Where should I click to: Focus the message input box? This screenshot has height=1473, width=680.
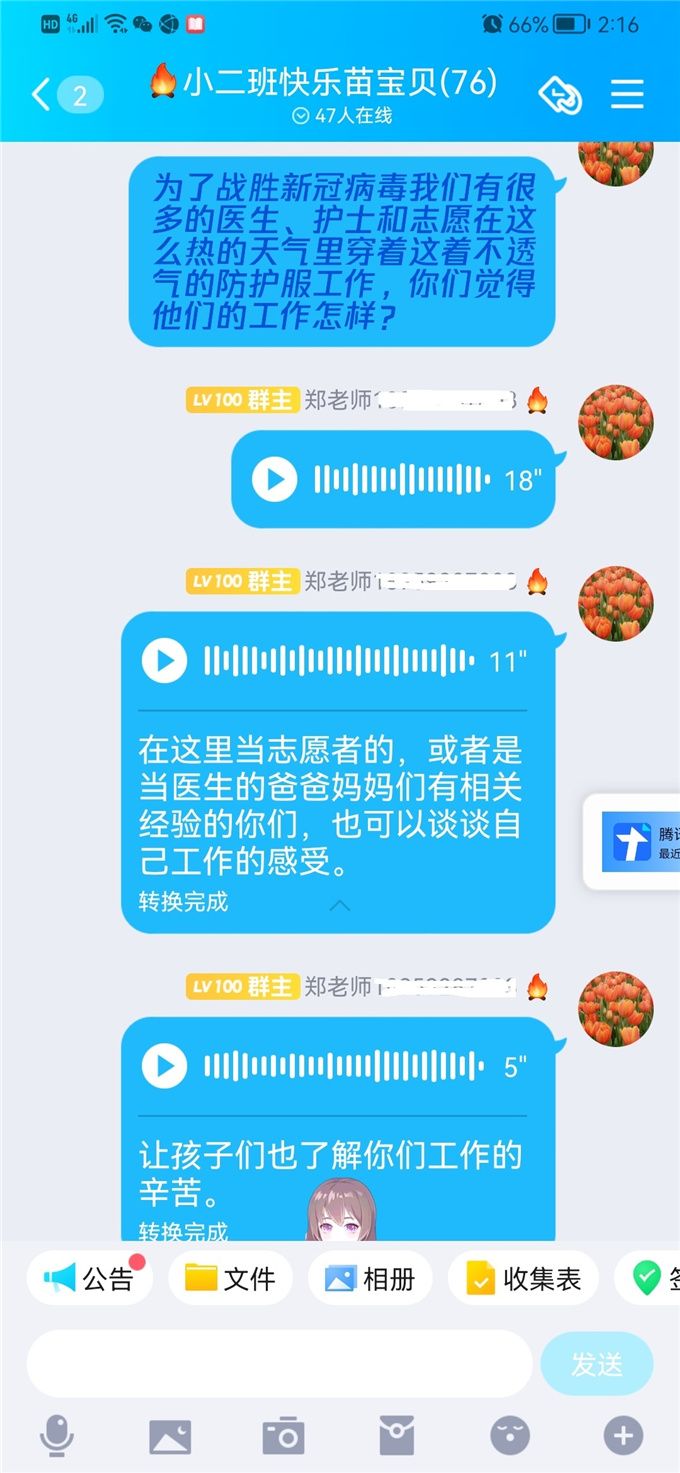280,1363
